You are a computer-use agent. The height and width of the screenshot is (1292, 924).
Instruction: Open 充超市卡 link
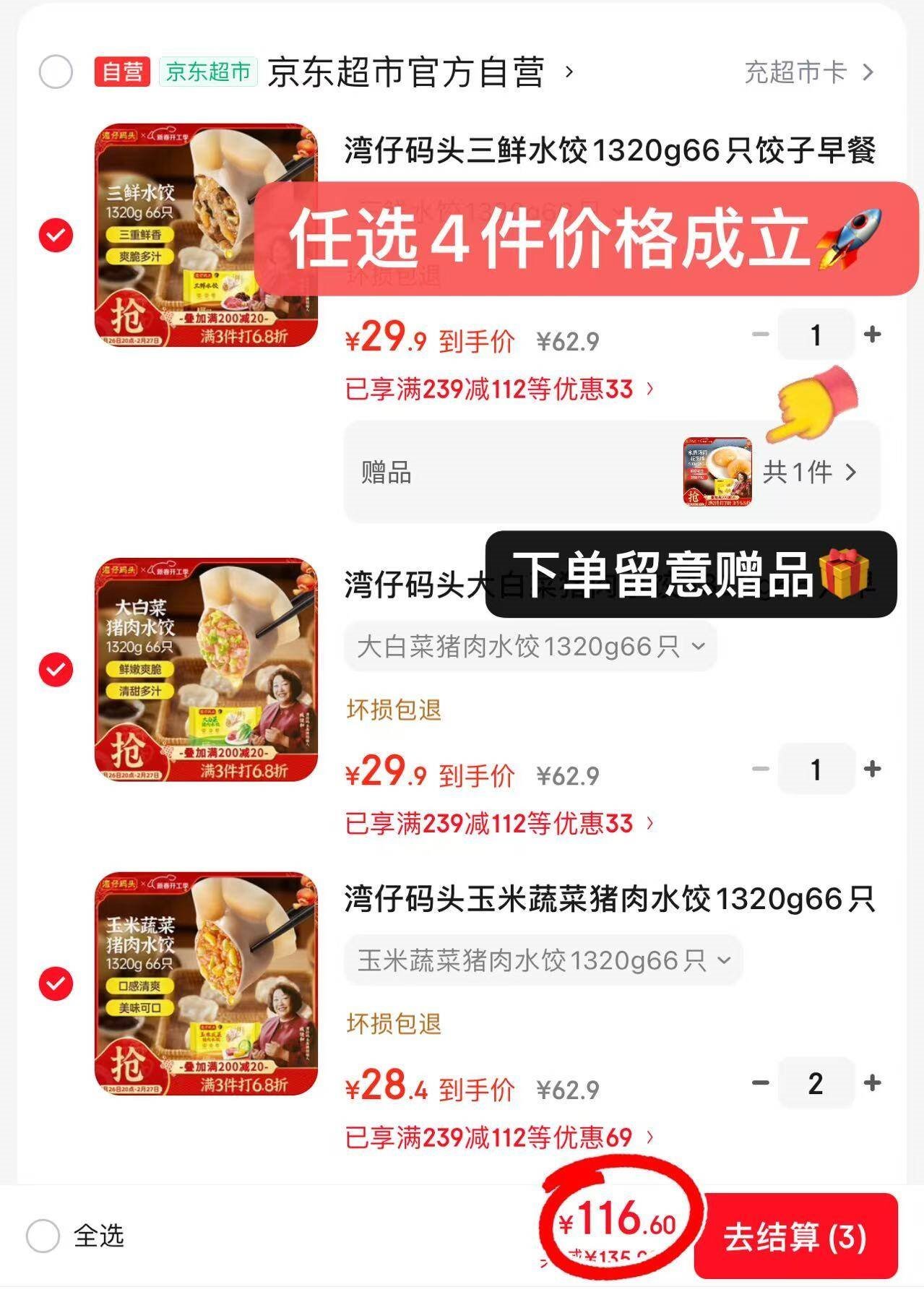tap(808, 72)
